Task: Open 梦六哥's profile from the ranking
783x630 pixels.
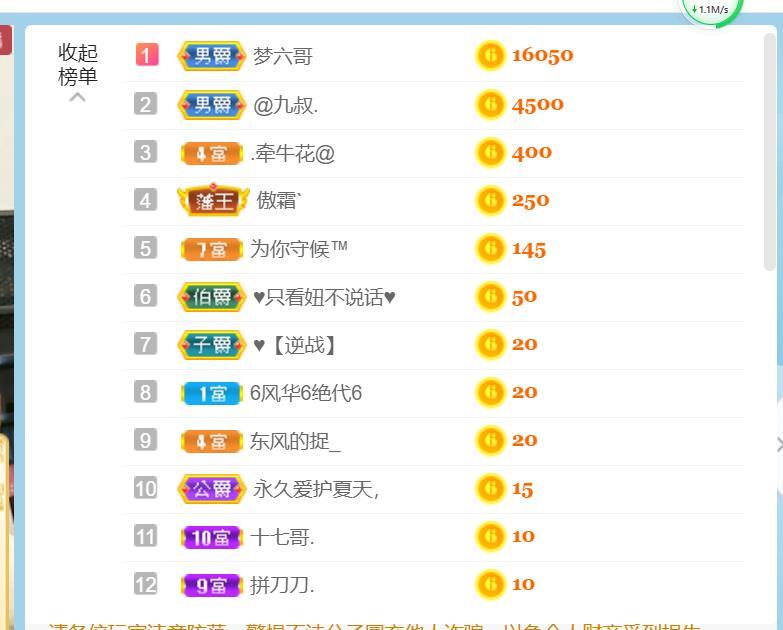Action: point(283,57)
